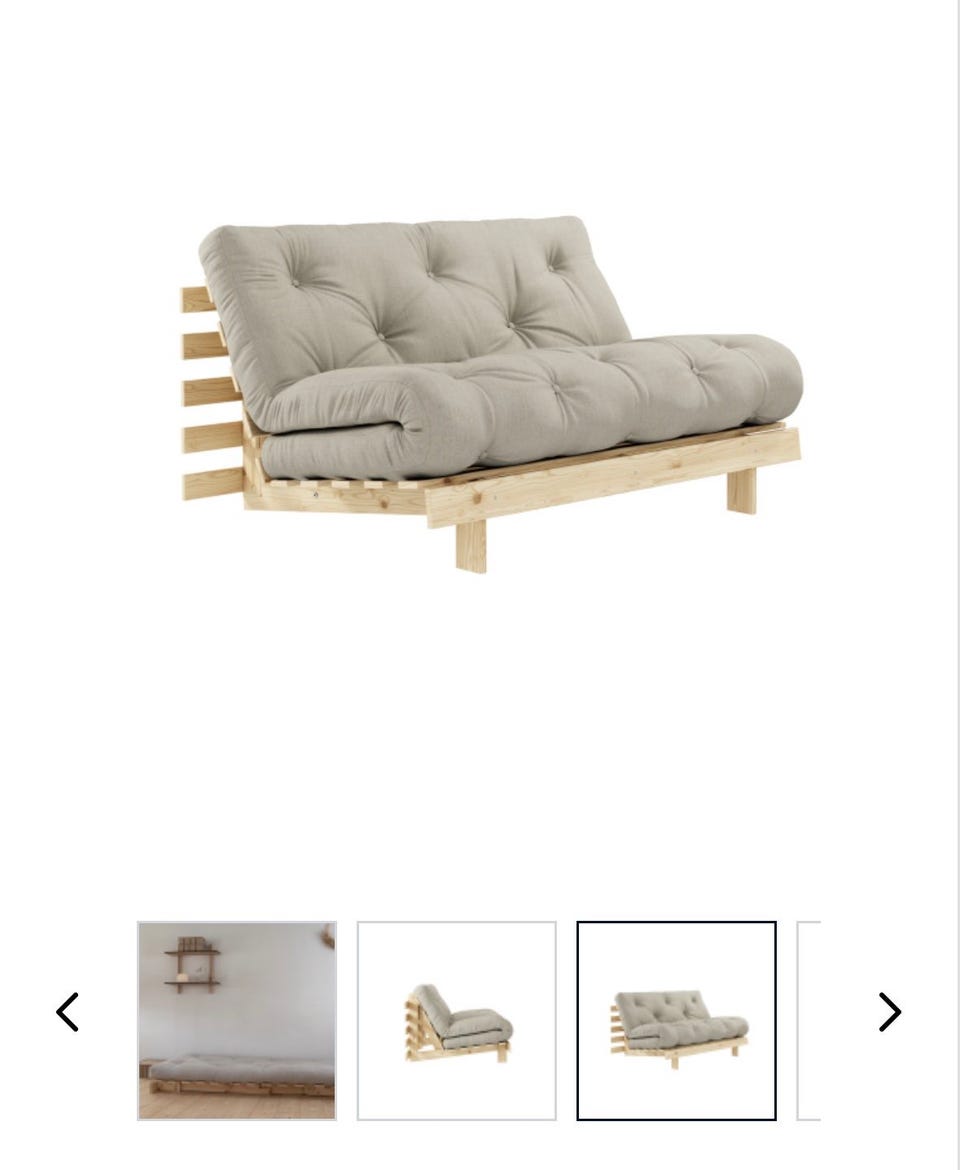Select the highlighted front-angle sofa thumbnail

click(676, 1020)
